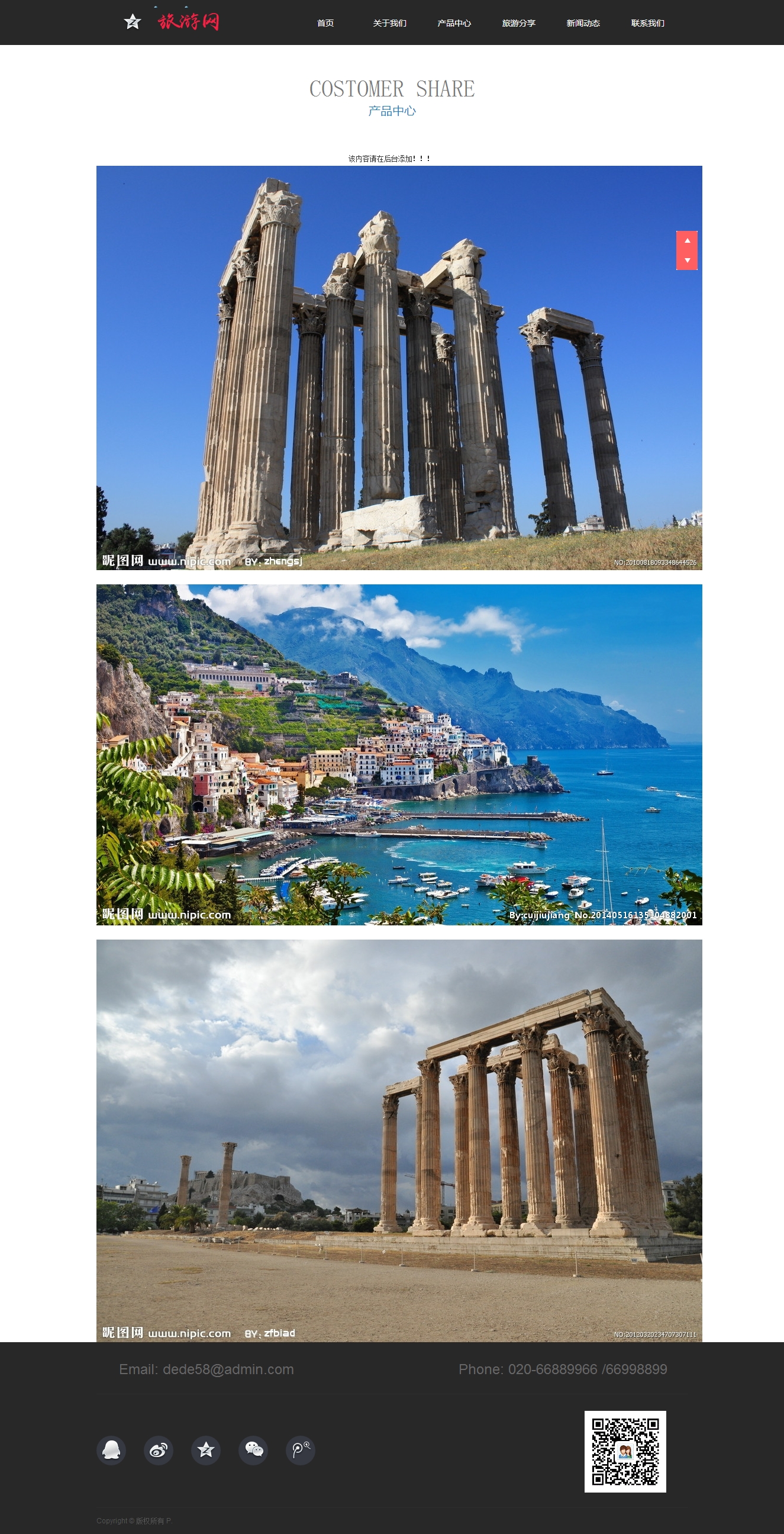
Task: Open the QQ penguin icon in footer
Action: point(111,1449)
